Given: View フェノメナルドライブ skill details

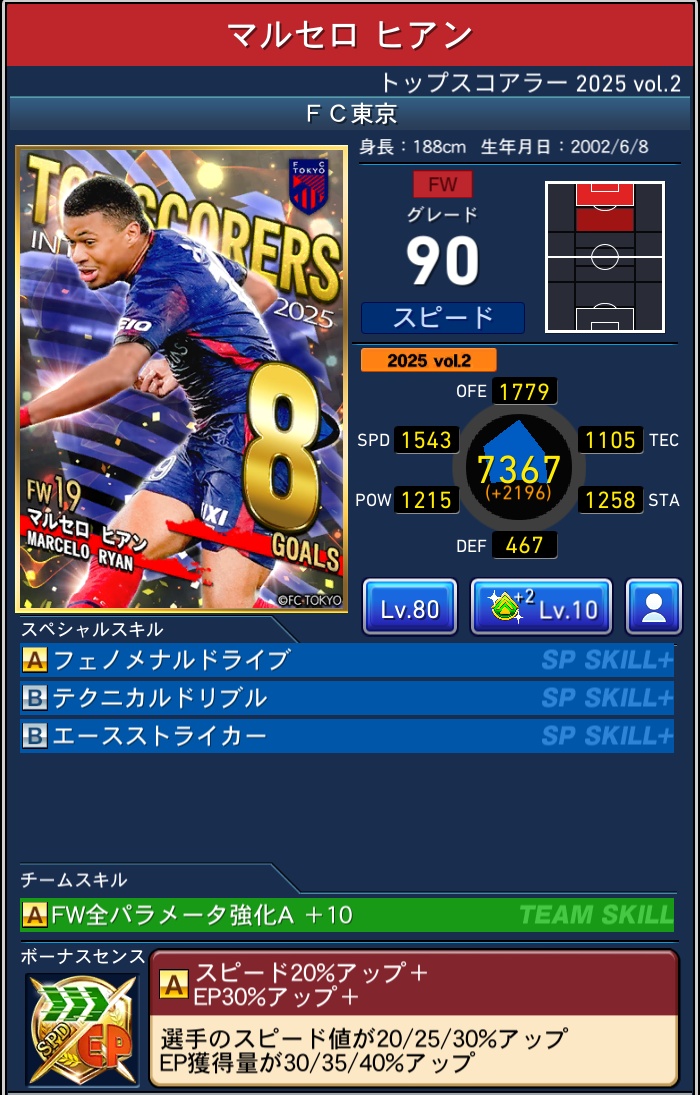Looking at the screenshot, I should [x=346, y=660].
